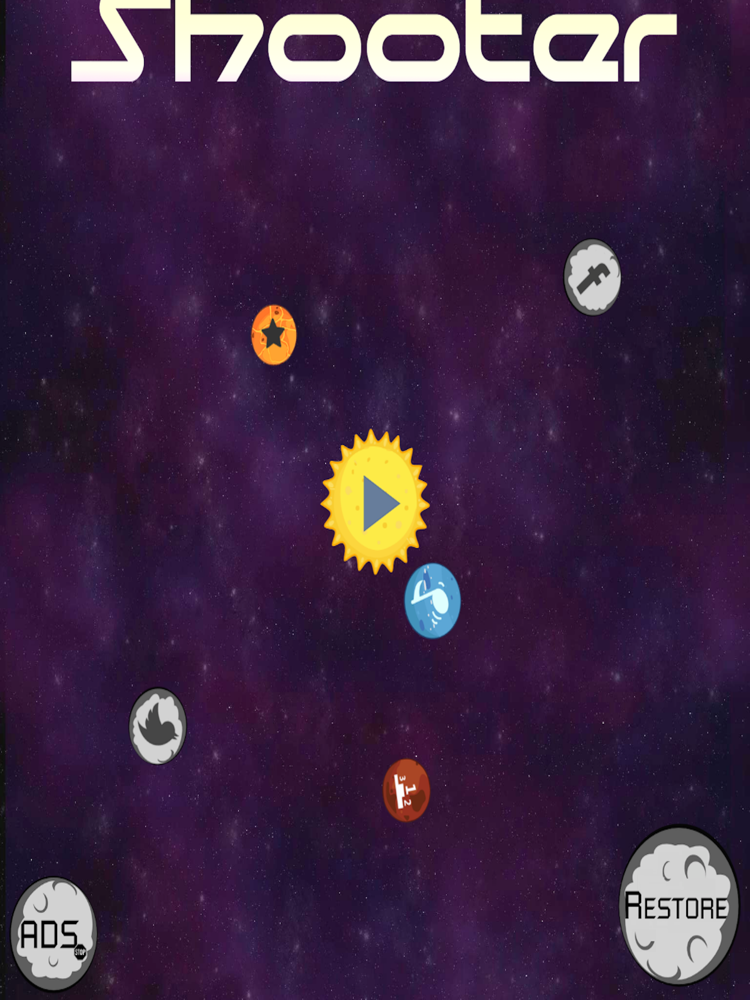Open the leaderboard podium on the red planet
The width and height of the screenshot is (750, 1000).
tap(406, 790)
